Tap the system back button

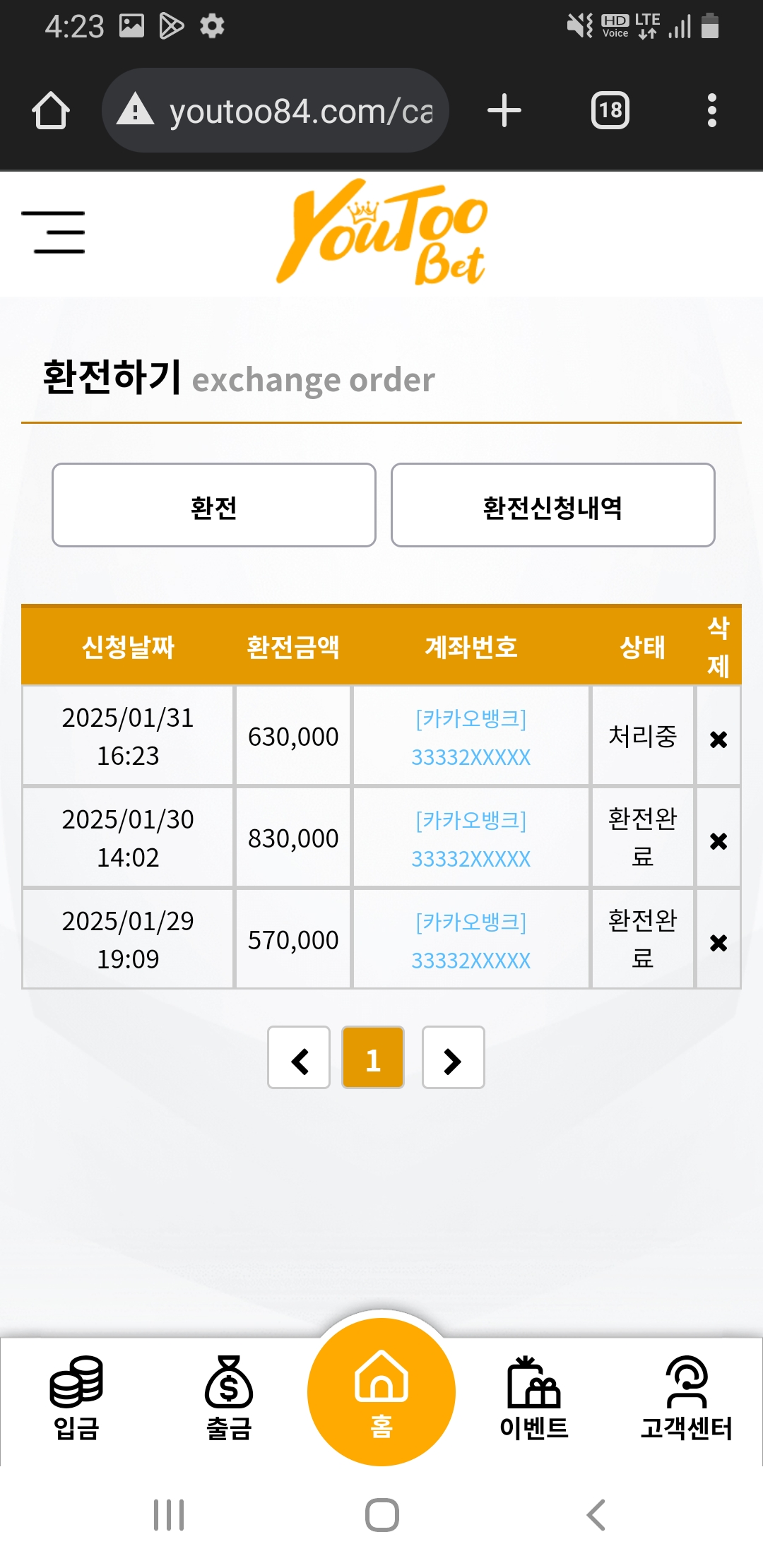coord(596,1515)
